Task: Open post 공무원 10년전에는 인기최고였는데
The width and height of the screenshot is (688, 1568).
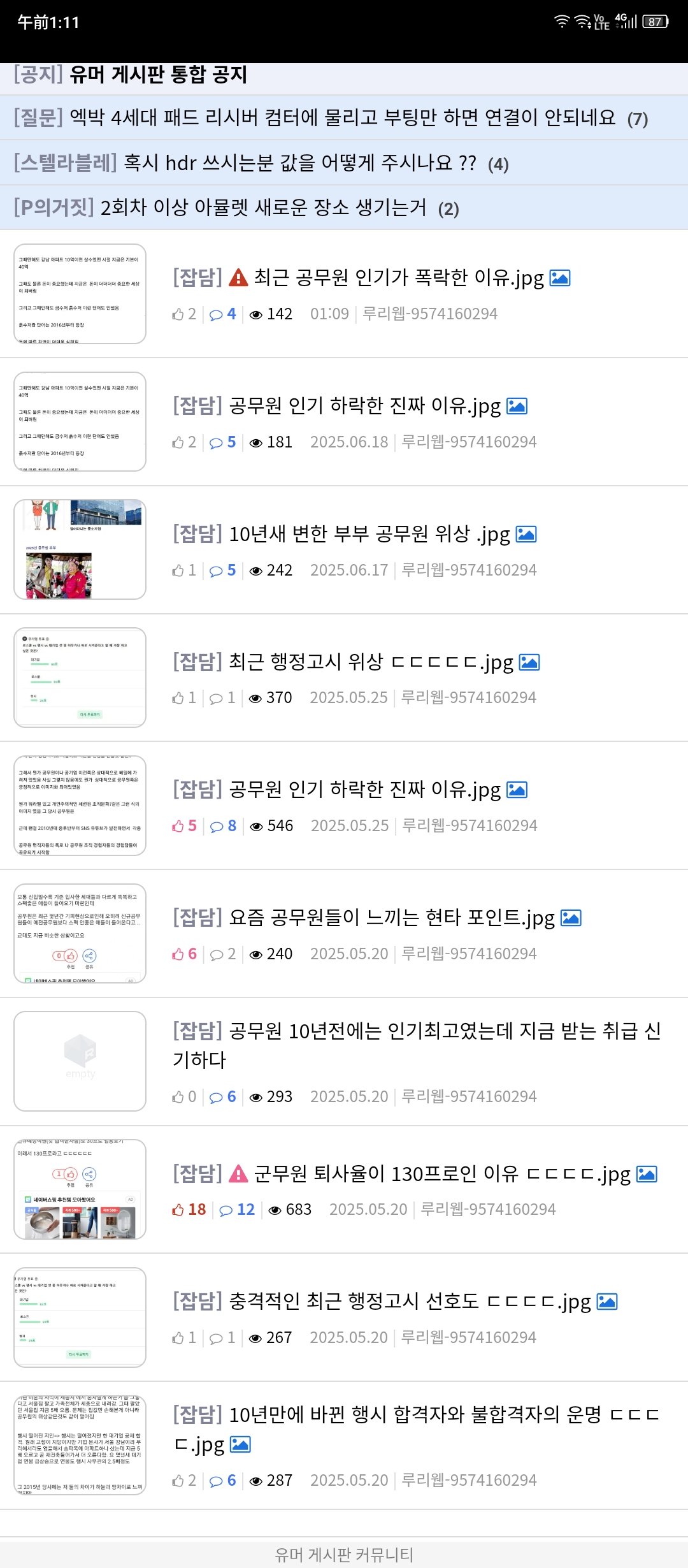Action: pos(417,1045)
